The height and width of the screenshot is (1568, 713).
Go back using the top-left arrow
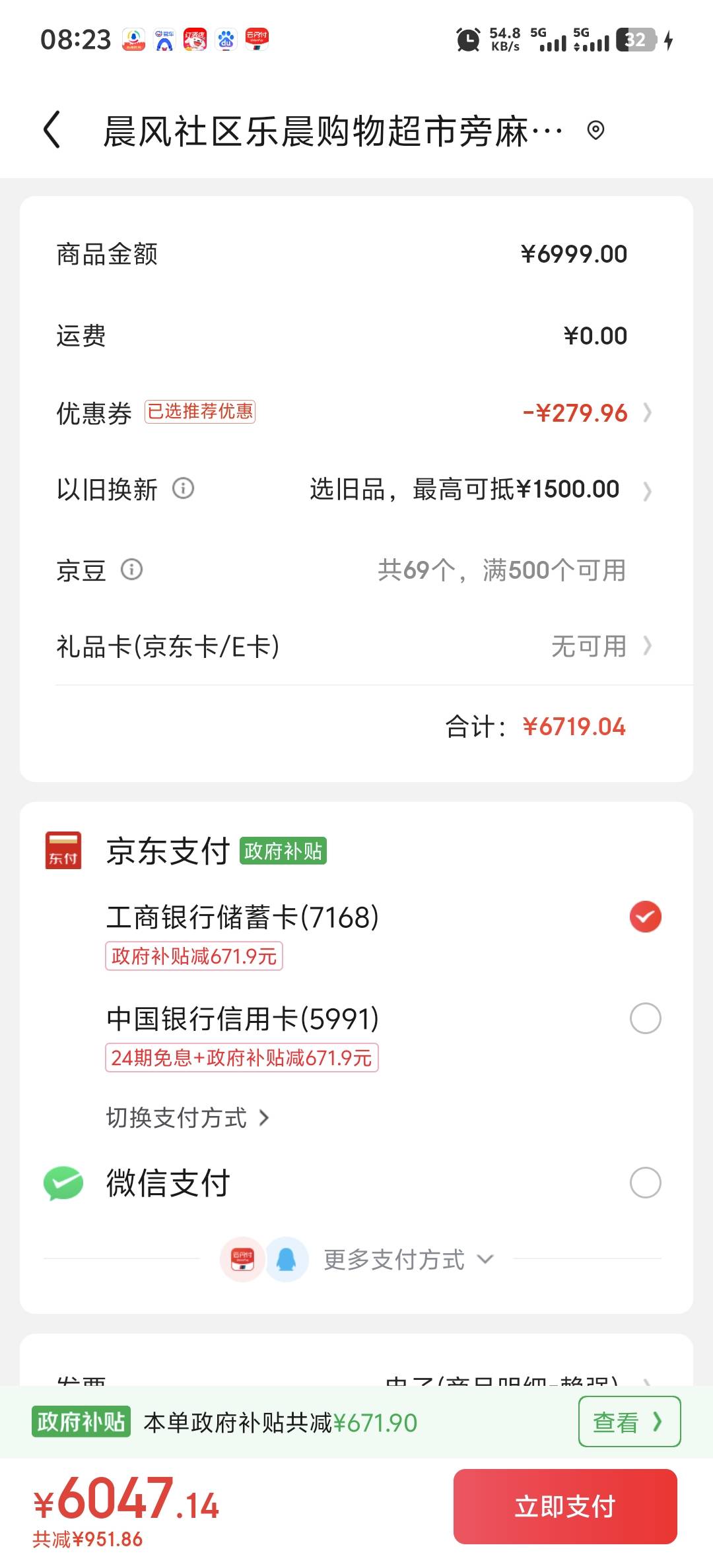(51, 130)
